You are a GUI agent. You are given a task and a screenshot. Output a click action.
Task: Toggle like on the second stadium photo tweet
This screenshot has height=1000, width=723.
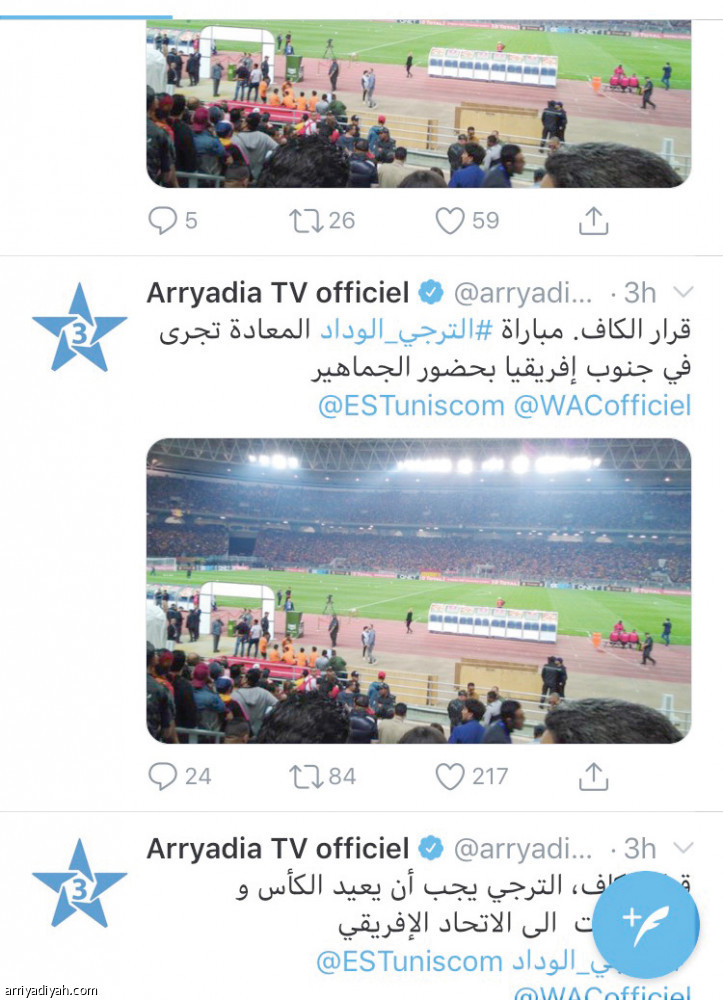coord(450,772)
